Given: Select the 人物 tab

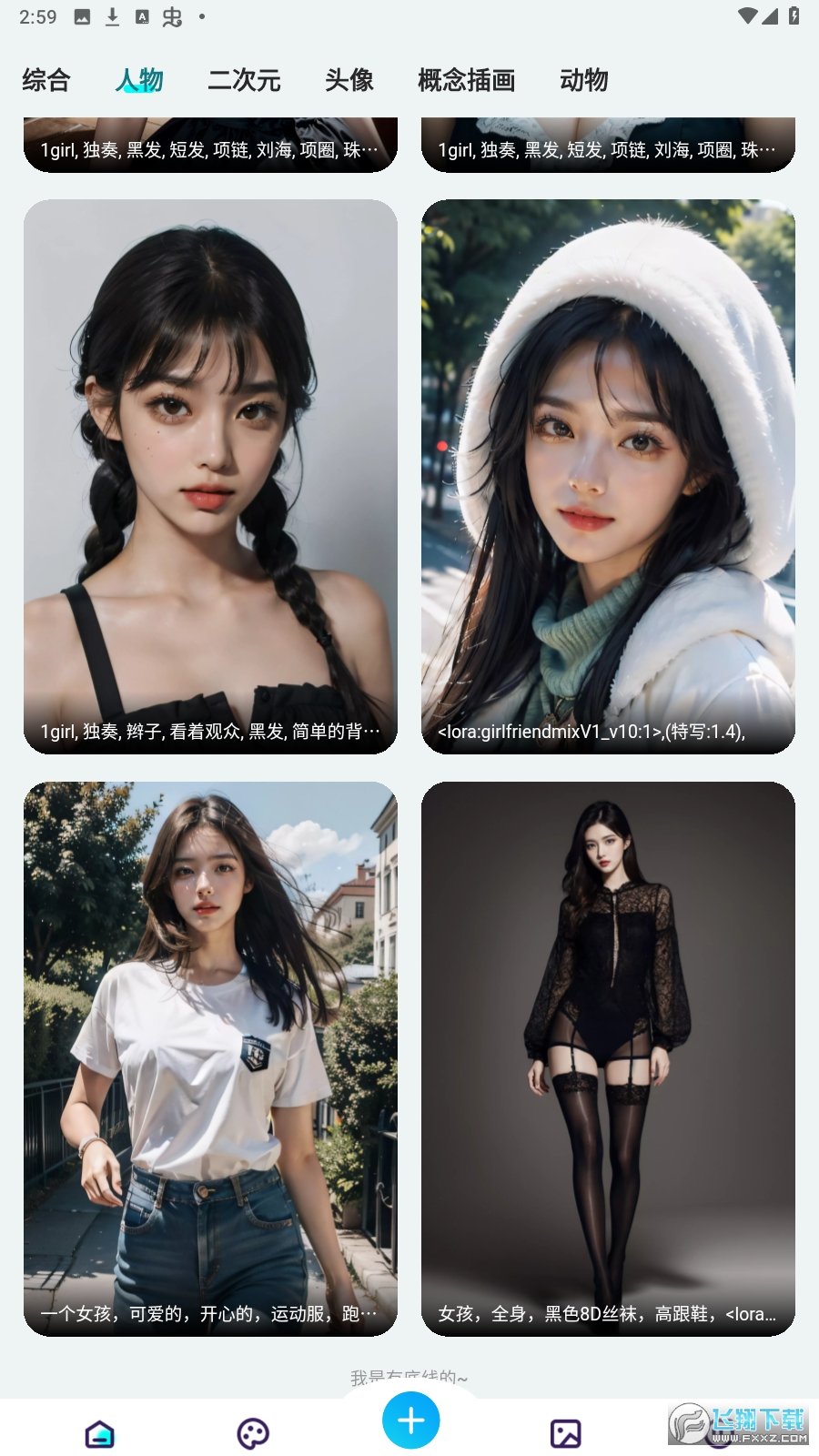Looking at the screenshot, I should (x=139, y=80).
